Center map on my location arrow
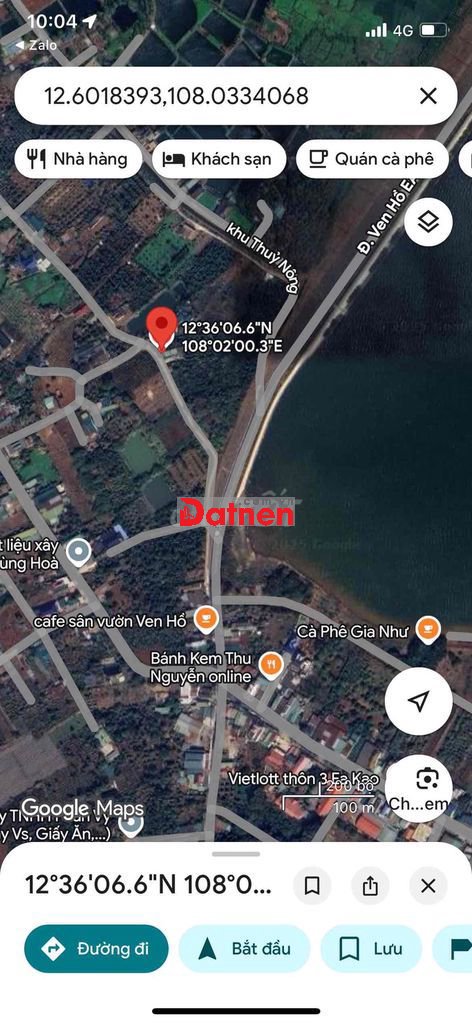 (418, 701)
